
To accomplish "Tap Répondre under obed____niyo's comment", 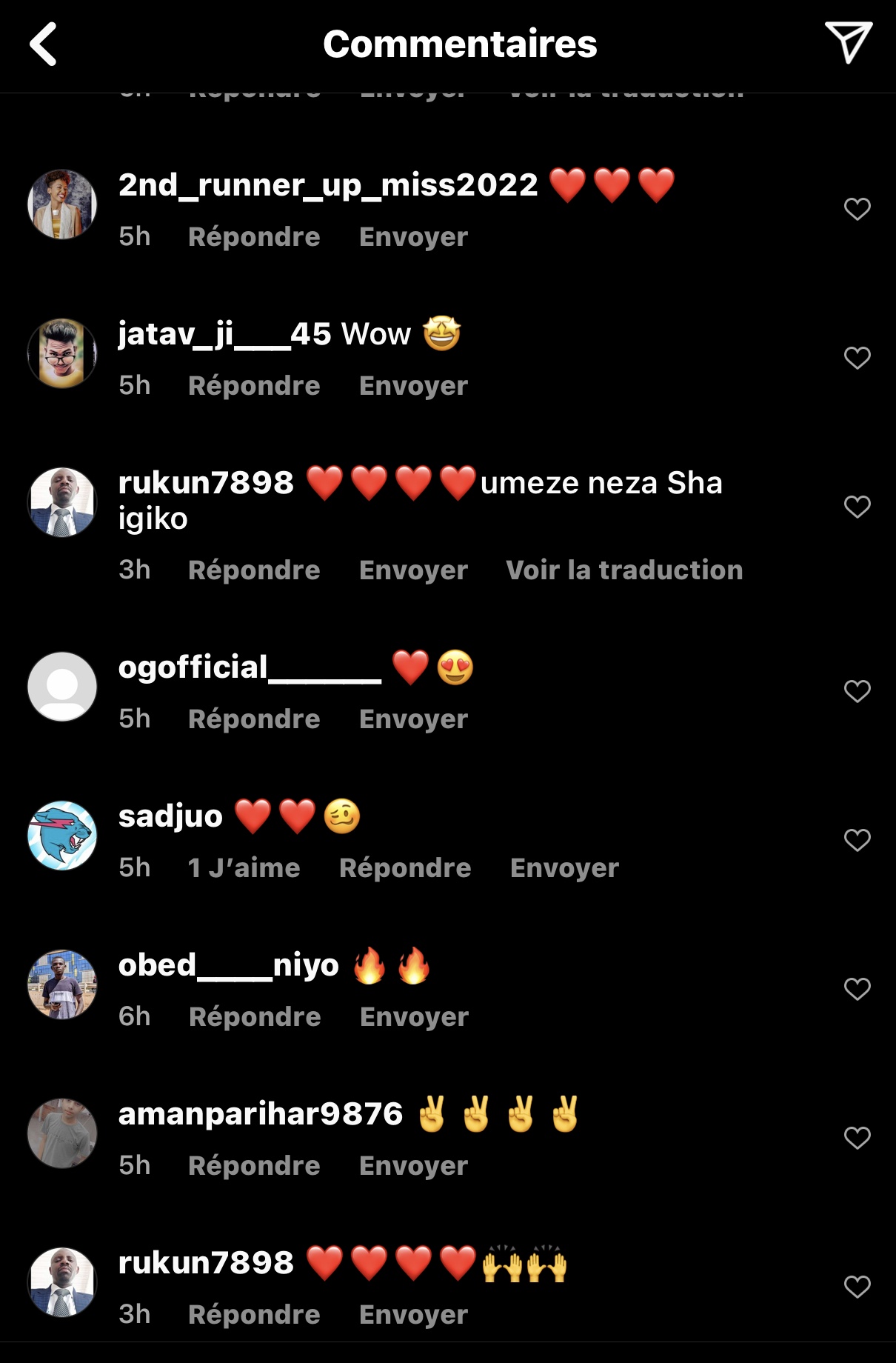I will 255,1017.
